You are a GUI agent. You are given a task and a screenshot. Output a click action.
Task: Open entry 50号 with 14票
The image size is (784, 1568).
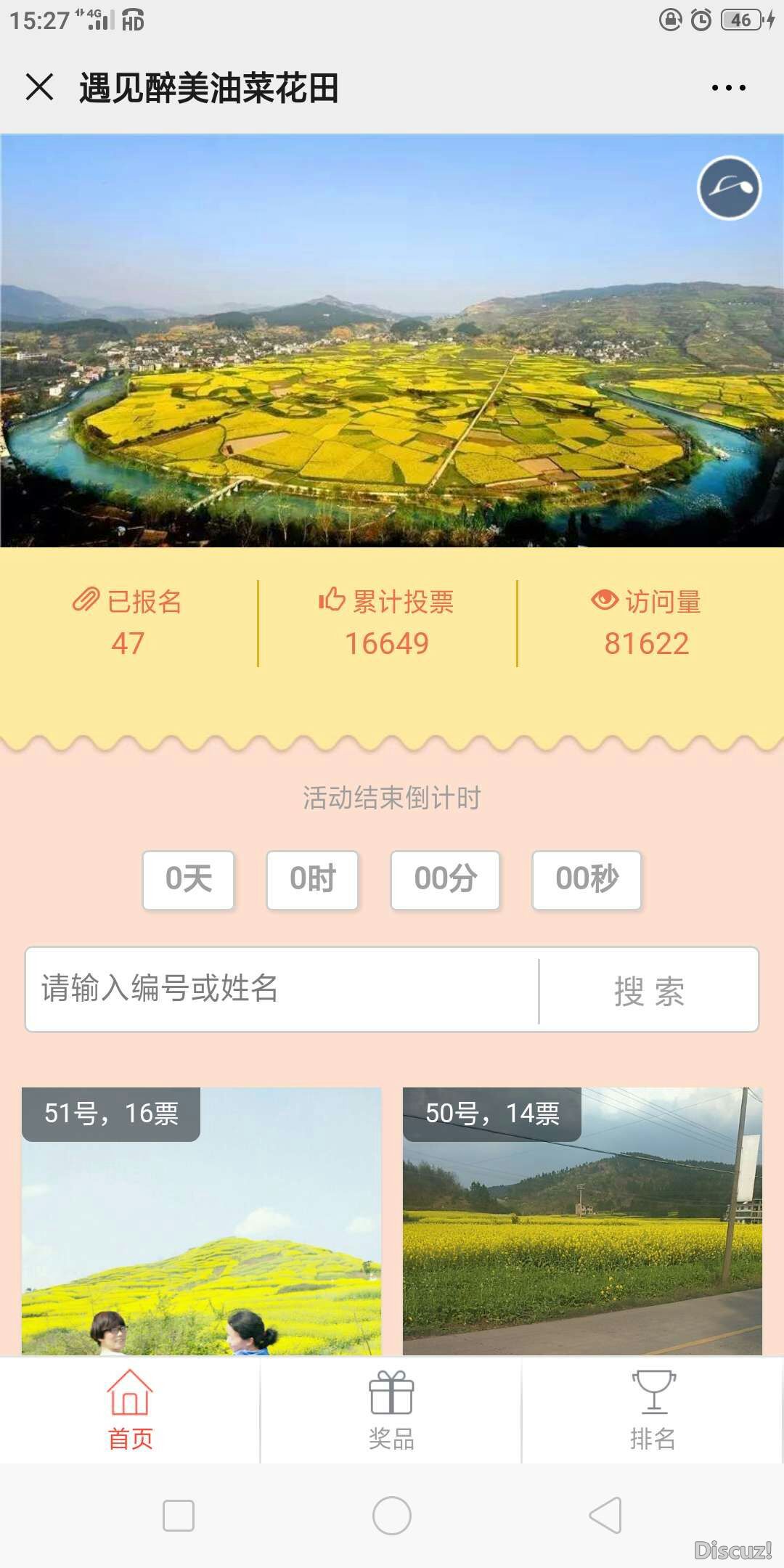pyautogui.click(x=582, y=1221)
